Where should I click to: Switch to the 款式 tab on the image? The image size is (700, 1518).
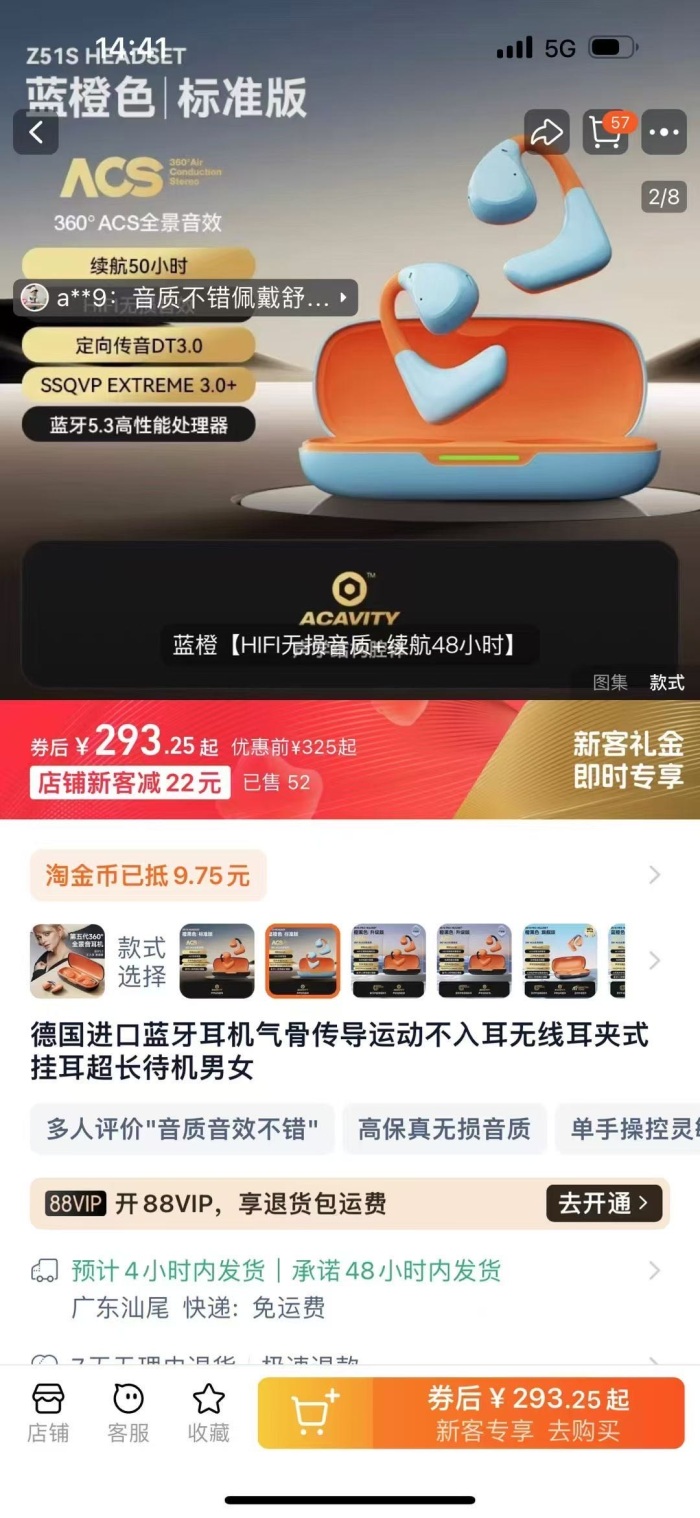(667, 682)
